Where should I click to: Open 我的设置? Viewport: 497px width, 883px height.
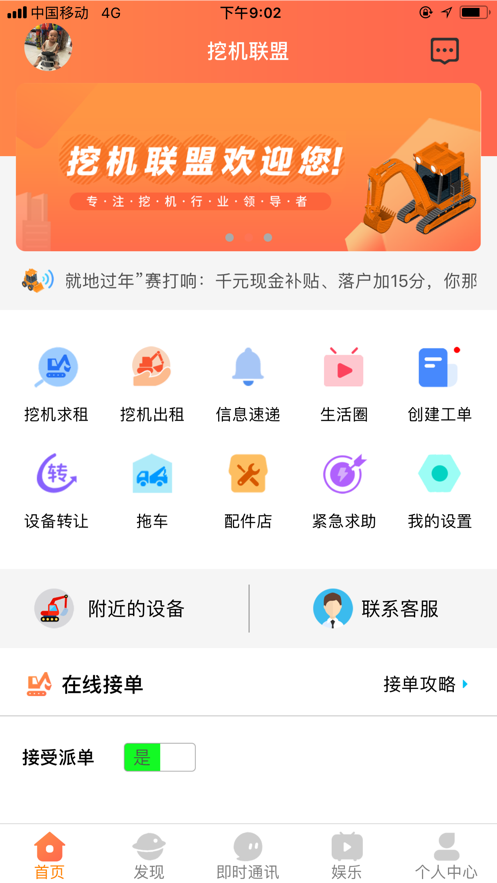[x=440, y=491]
